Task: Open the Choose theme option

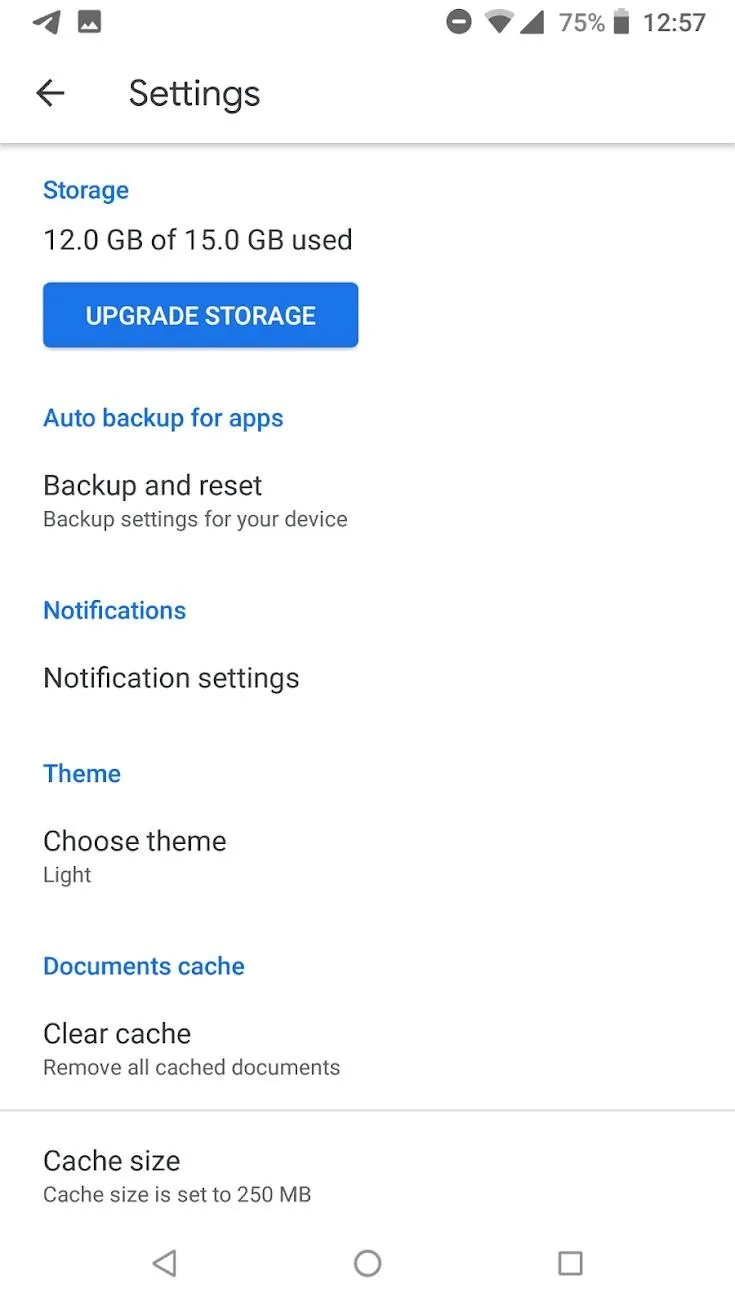Action: pos(367,856)
